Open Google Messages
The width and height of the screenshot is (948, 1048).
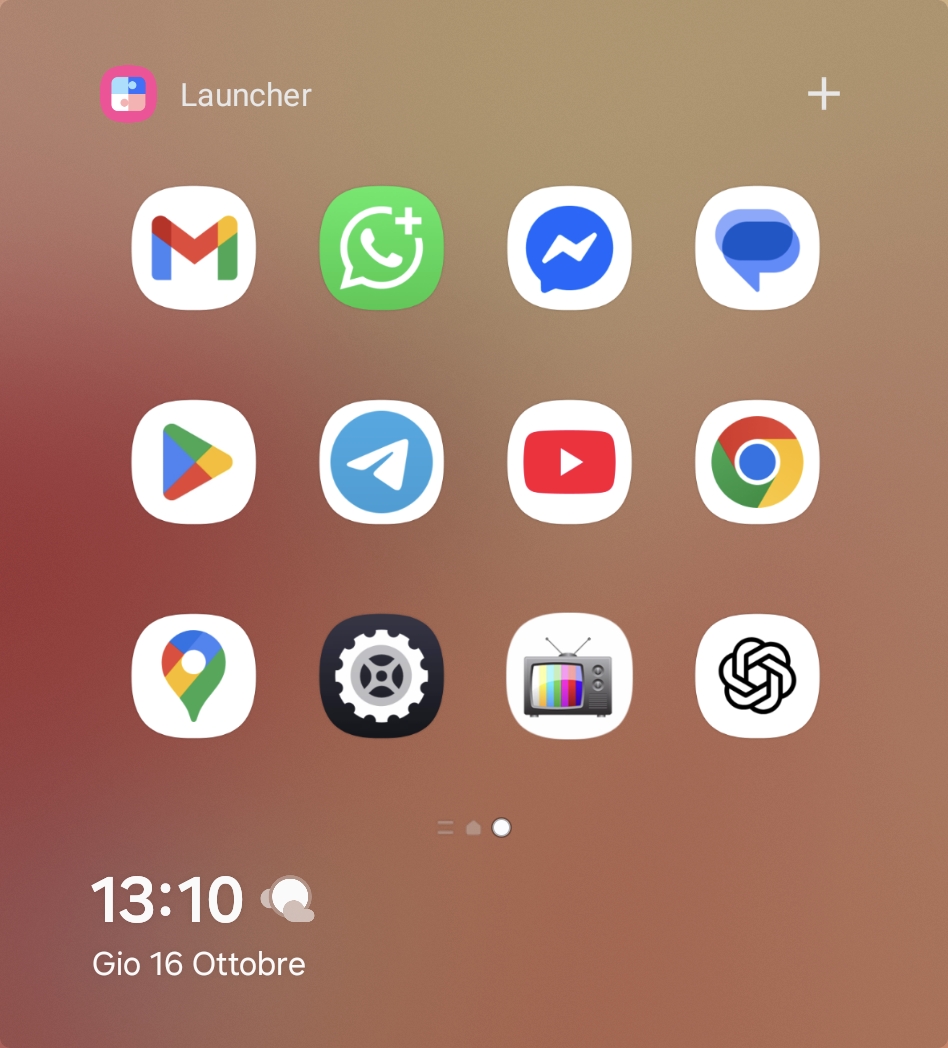click(x=757, y=248)
